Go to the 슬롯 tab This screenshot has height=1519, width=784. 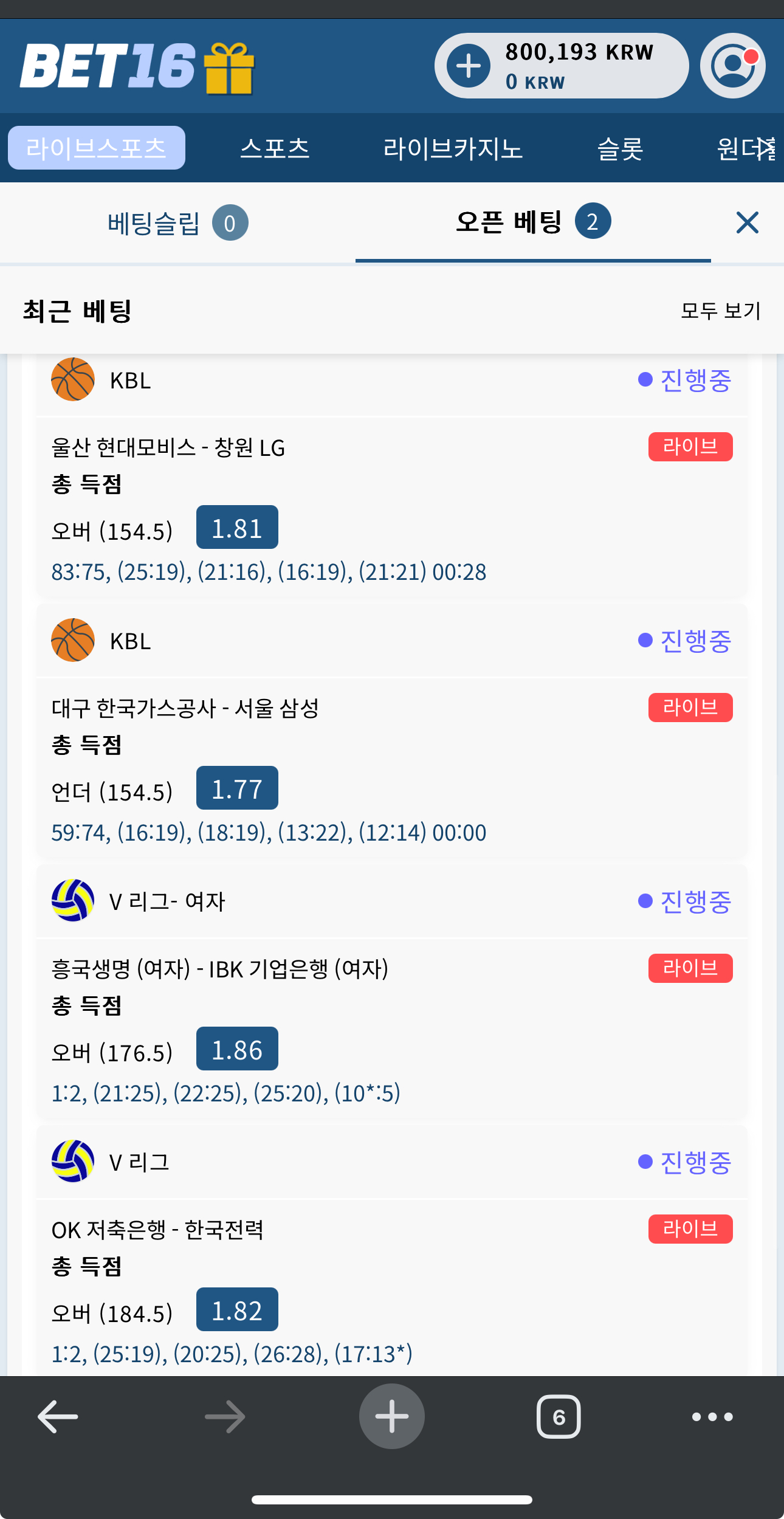click(620, 148)
